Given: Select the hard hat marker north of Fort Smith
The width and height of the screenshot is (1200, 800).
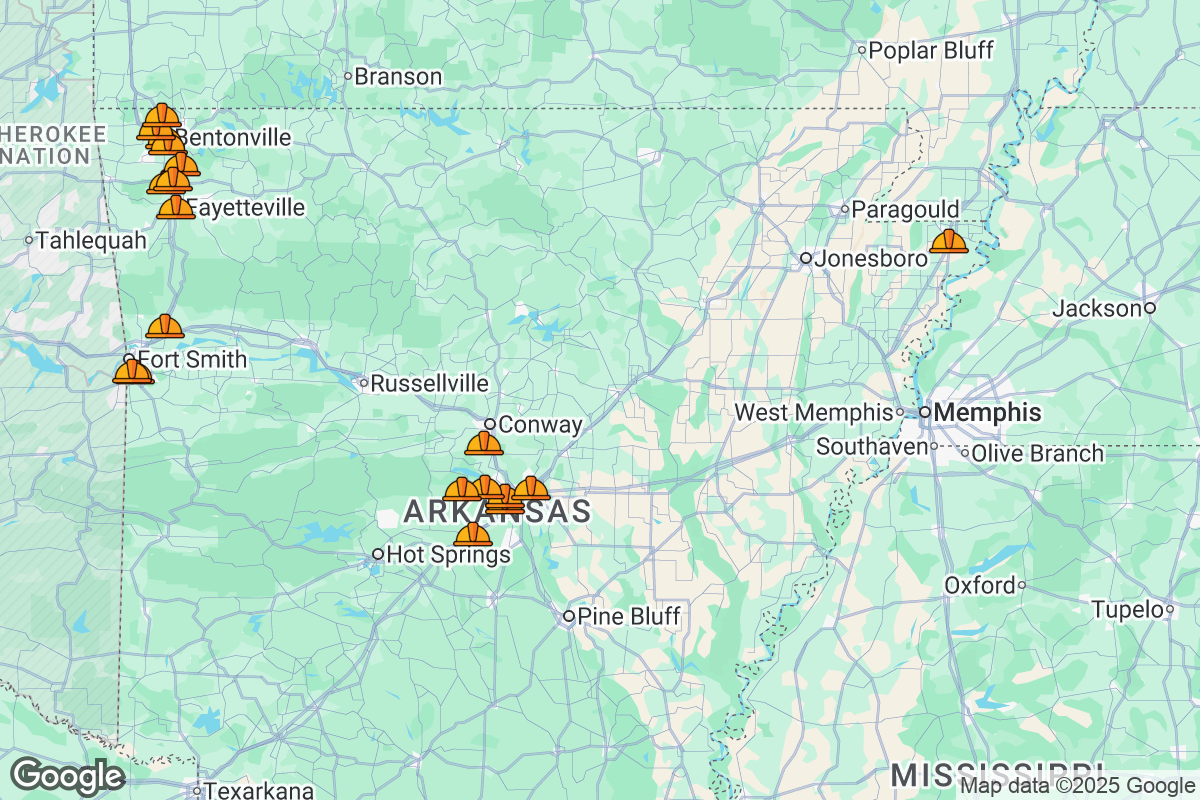Looking at the screenshot, I should tap(165, 327).
